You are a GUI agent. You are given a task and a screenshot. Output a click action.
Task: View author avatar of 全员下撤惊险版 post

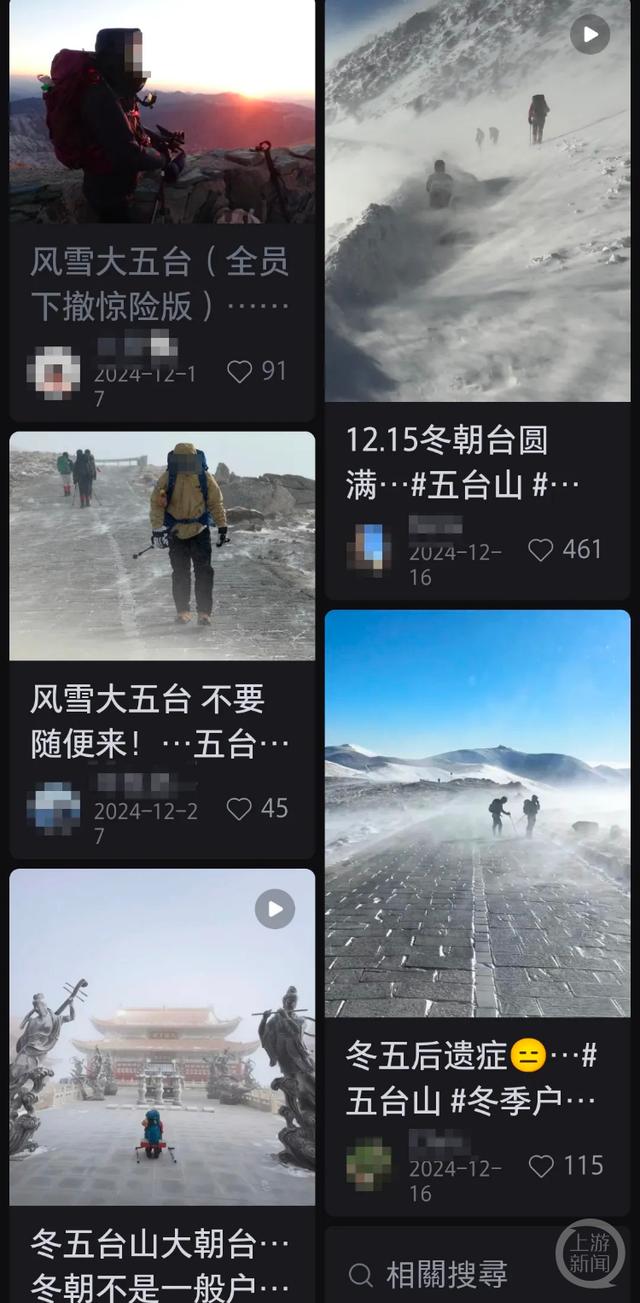point(54,372)
